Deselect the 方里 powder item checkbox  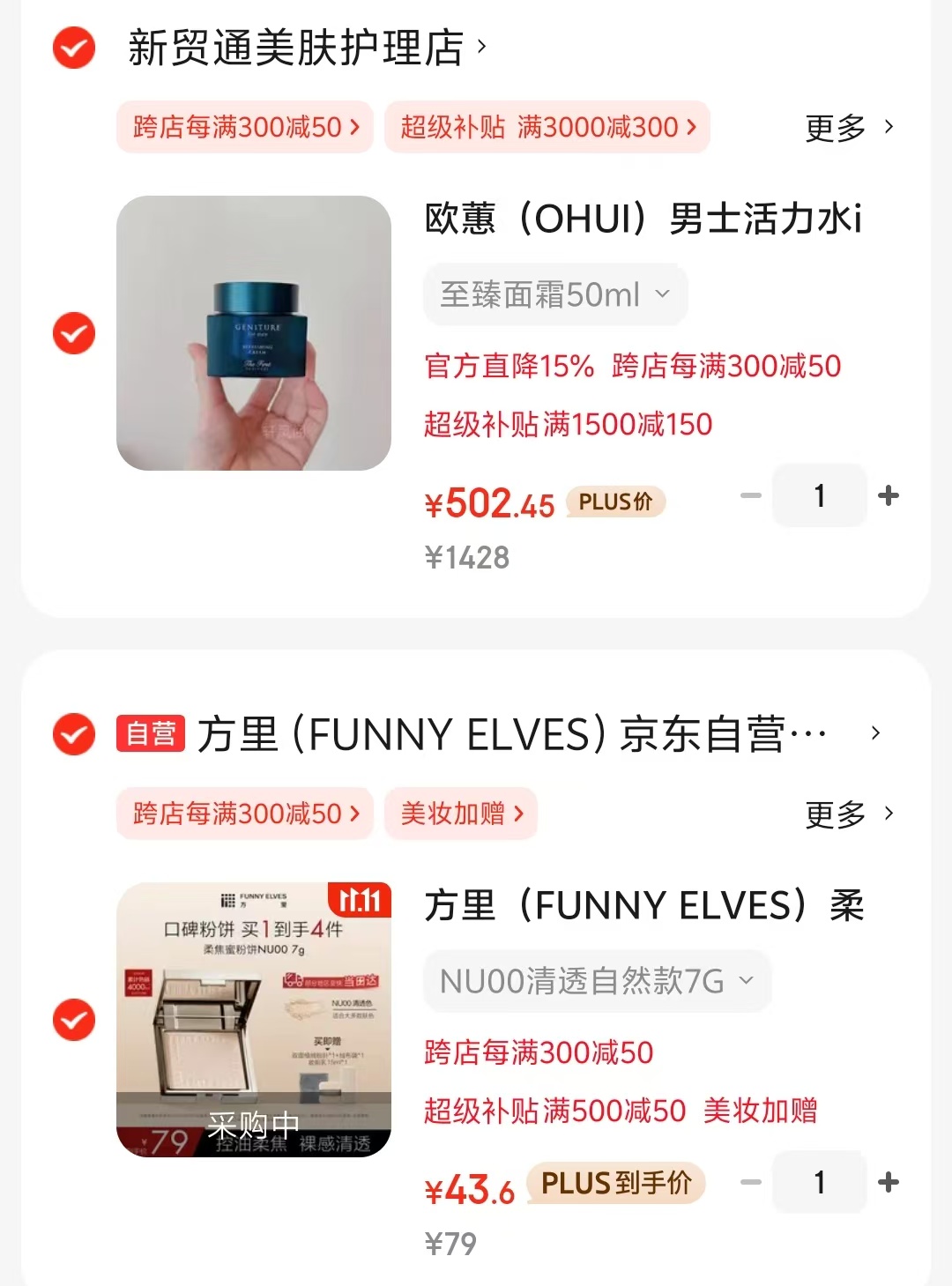pyautogui.click(x=74, y=1020)
